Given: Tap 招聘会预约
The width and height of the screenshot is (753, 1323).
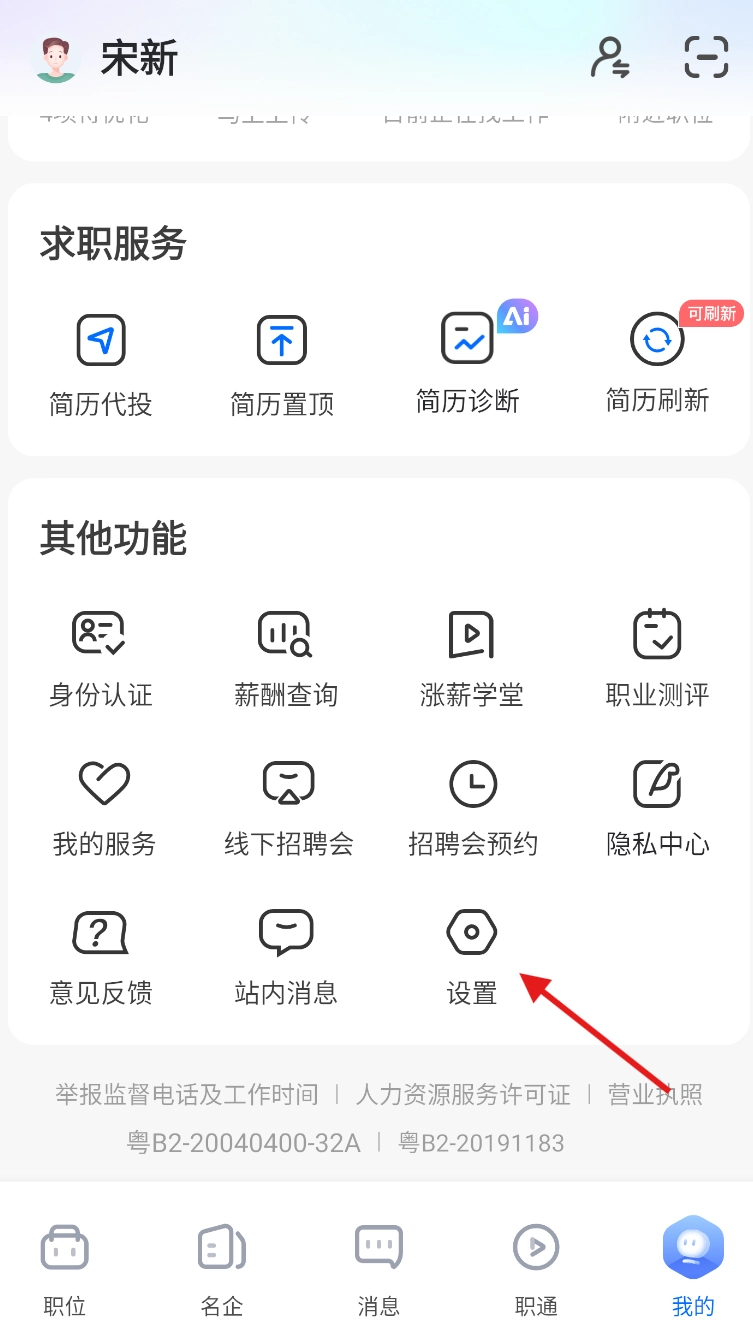Looking at the screenshot, I should click(473, 806).
